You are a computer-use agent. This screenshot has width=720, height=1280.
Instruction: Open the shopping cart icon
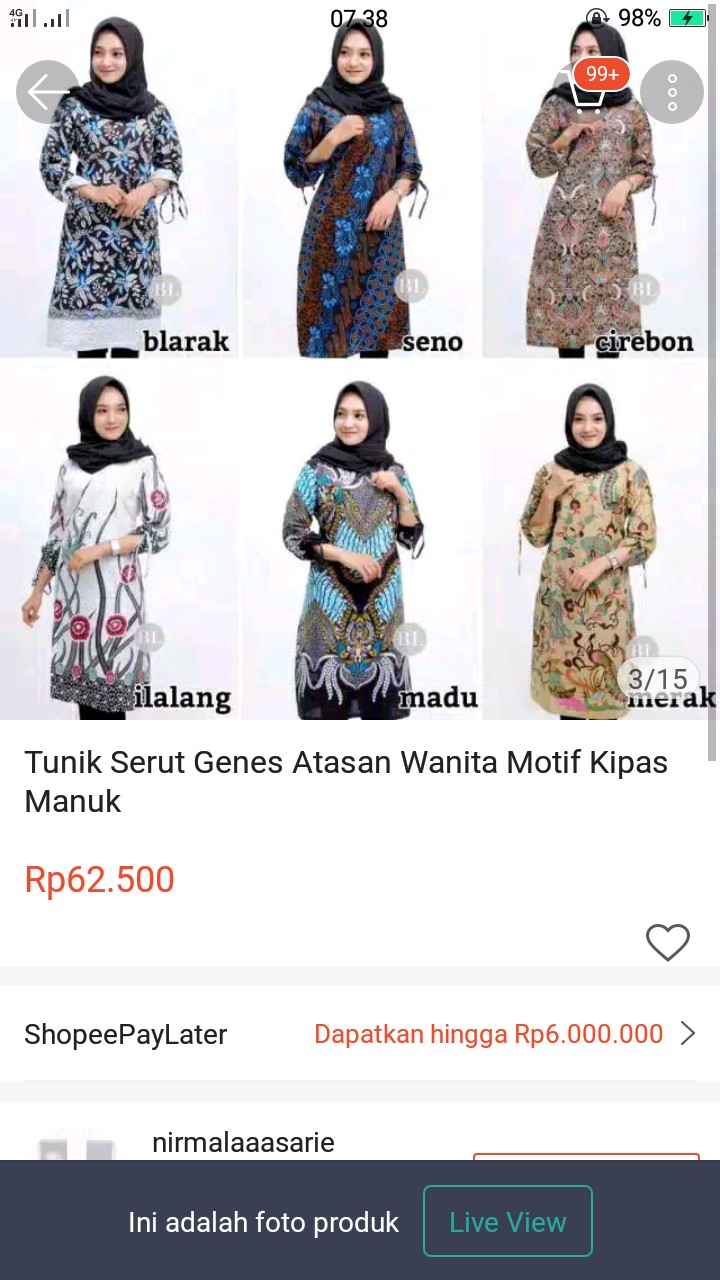coord(590,95)
